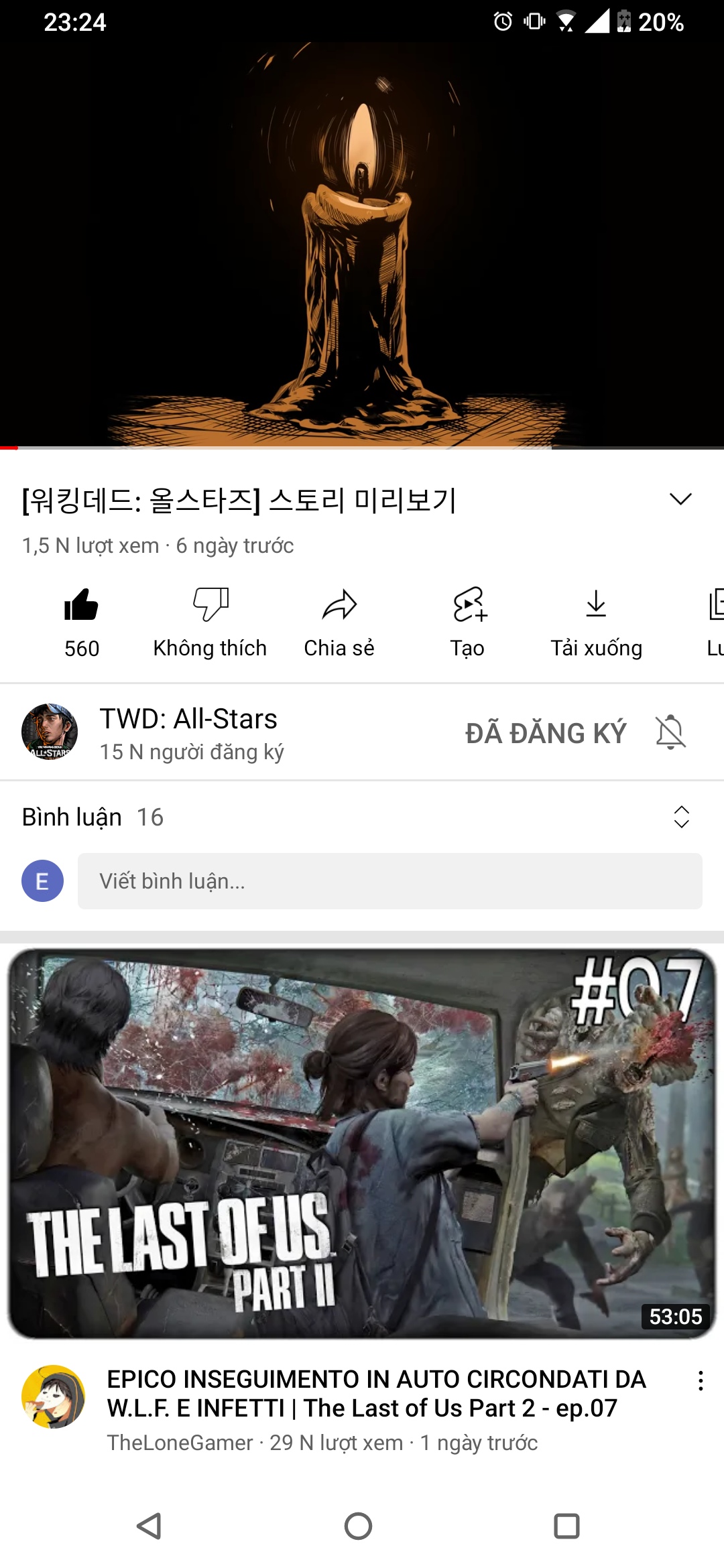Tap the Viết bình luận comment field
This screenshot has height=1568, width=724.
pos(389,881)
